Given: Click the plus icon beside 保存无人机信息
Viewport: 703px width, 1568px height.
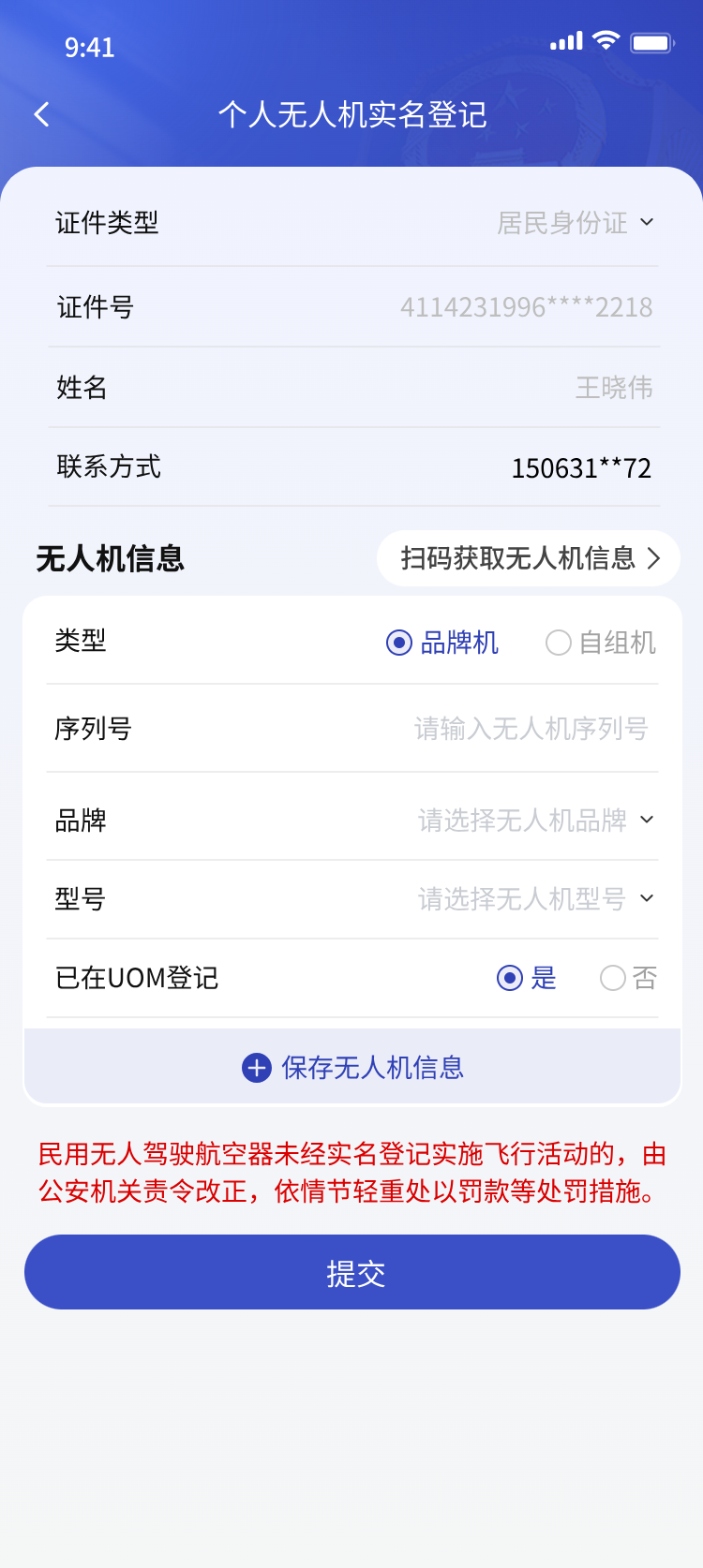Looking at the screenshot, I should click(x=255, y=1067).
